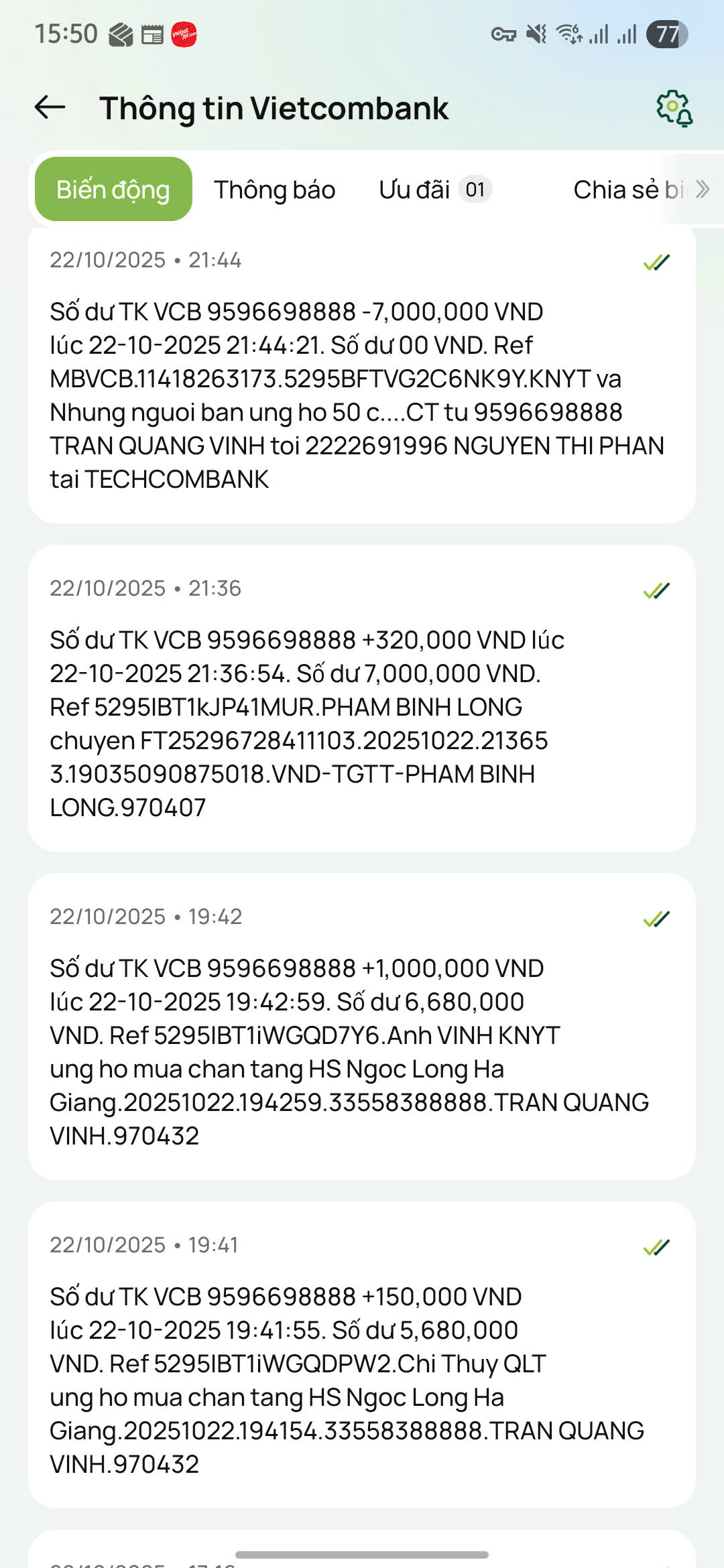The image size is (724, 1568).
Task: Go back using the arrow icon
Action: point(50,107)
